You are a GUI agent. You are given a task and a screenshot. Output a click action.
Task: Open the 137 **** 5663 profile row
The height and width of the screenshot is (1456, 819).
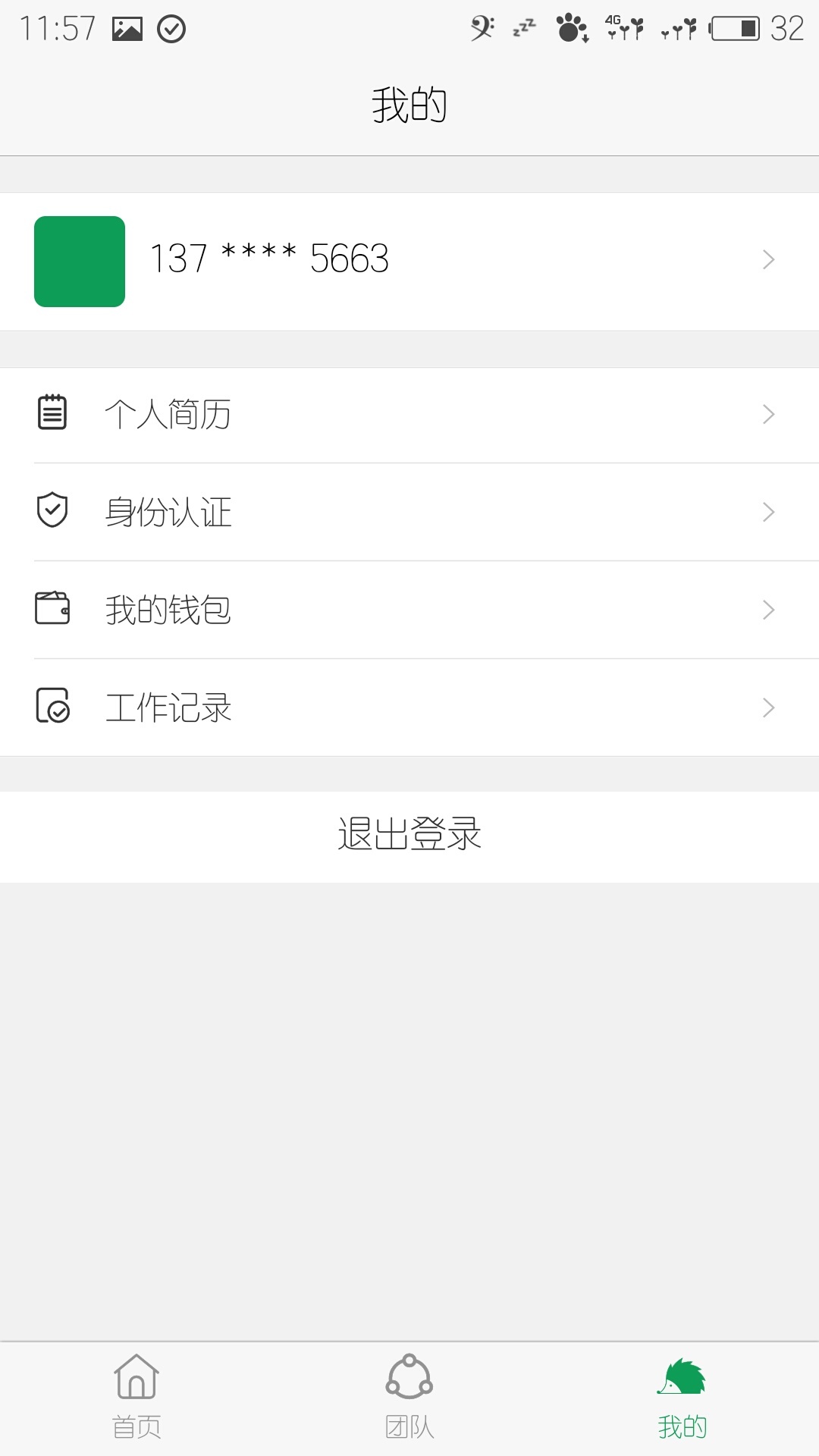pos(409,261)
